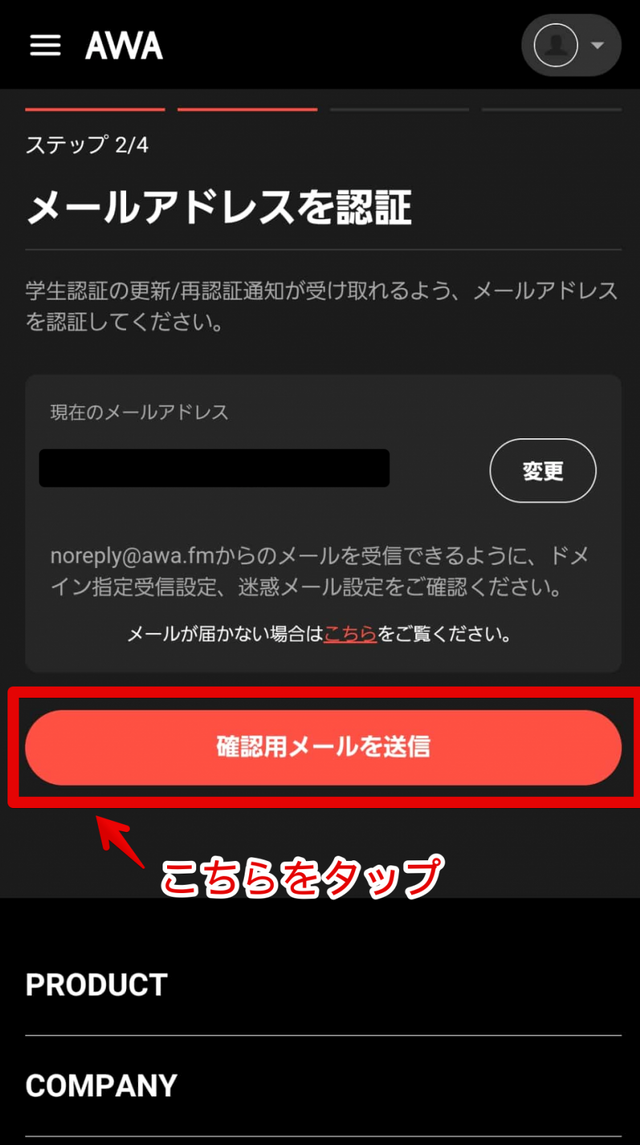This screenshot has width=640, height=1145.
Task: Open the profile account dropdown
Action: [x=571, y=46]
